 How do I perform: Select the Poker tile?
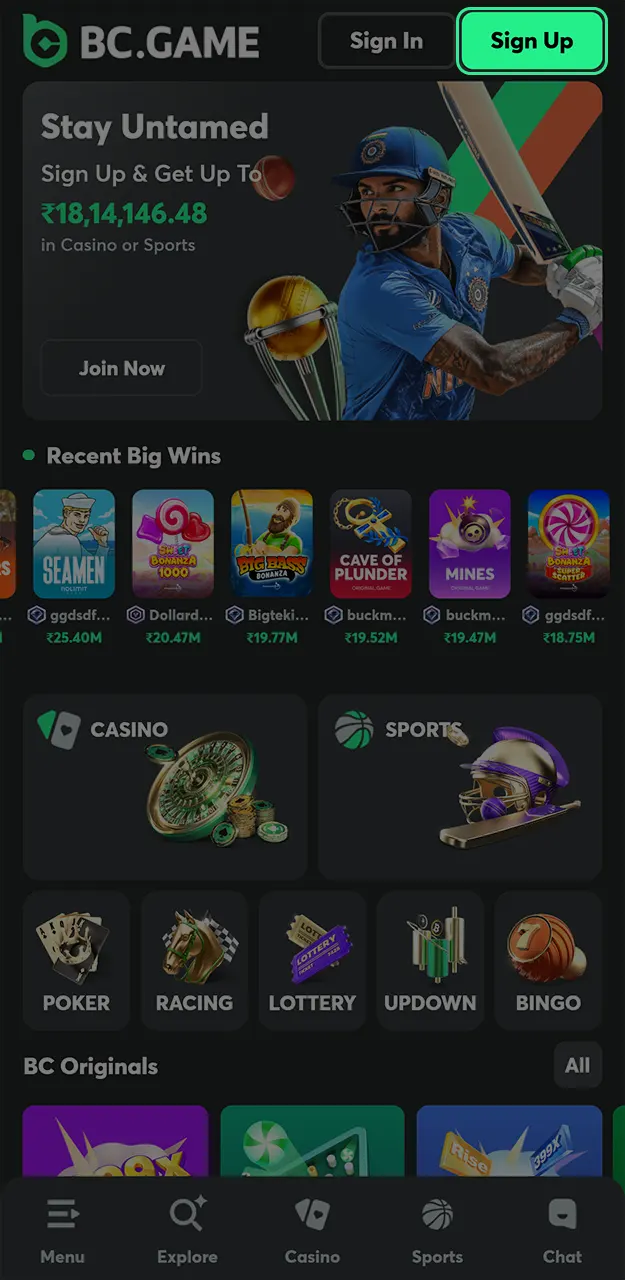pos(76,961)
